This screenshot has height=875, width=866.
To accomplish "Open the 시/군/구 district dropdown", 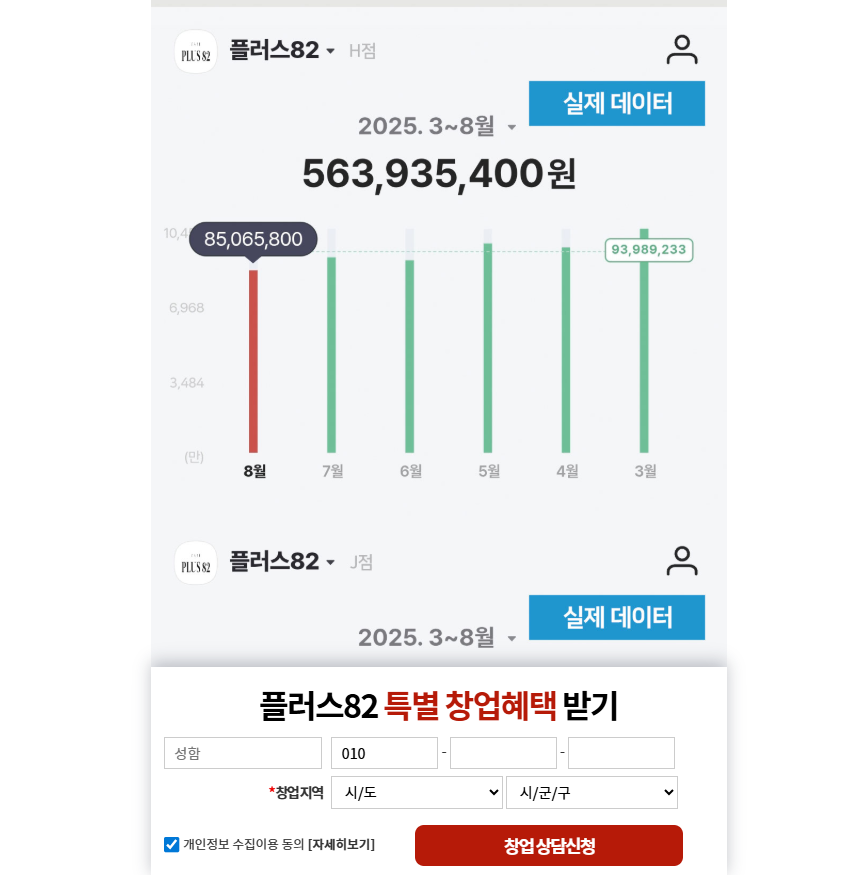I will coord(592,793).
